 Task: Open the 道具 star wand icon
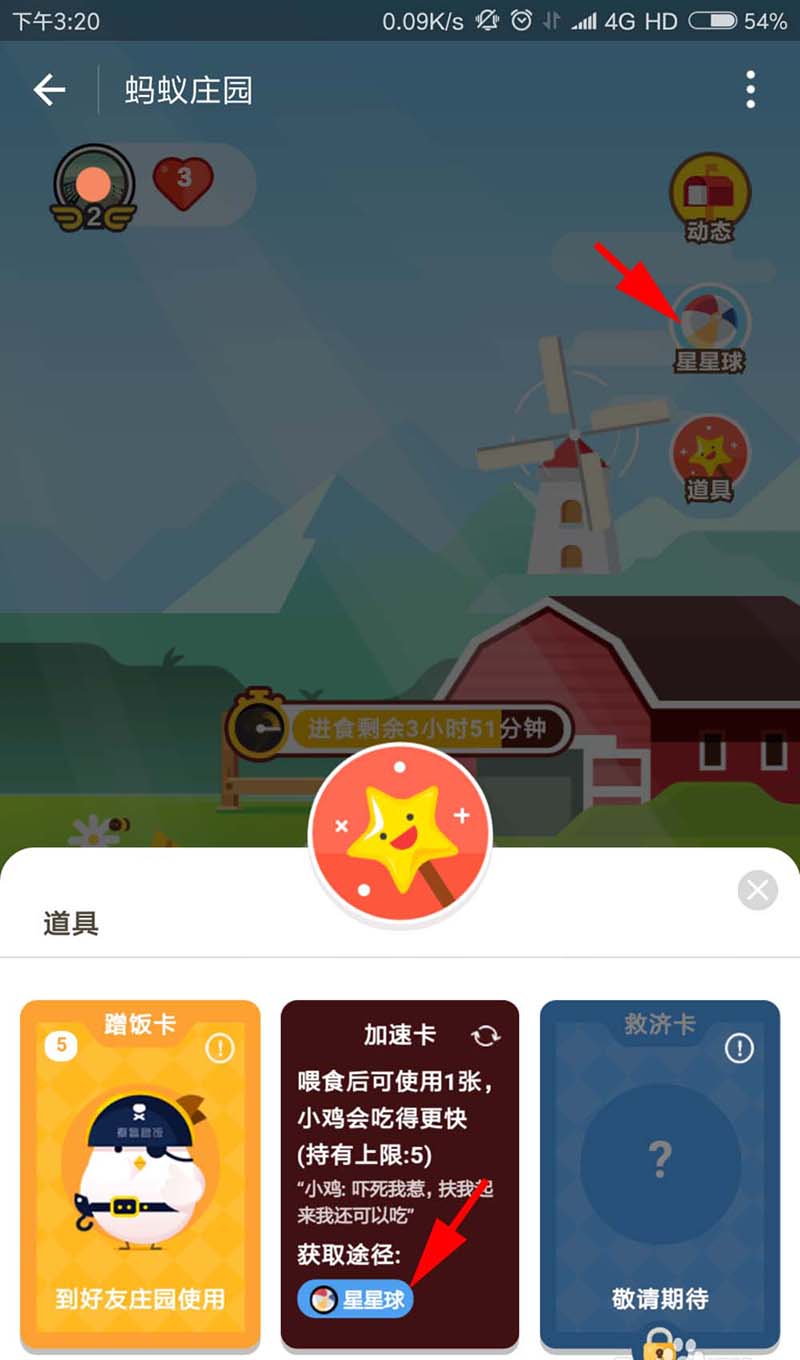point(709,458)
